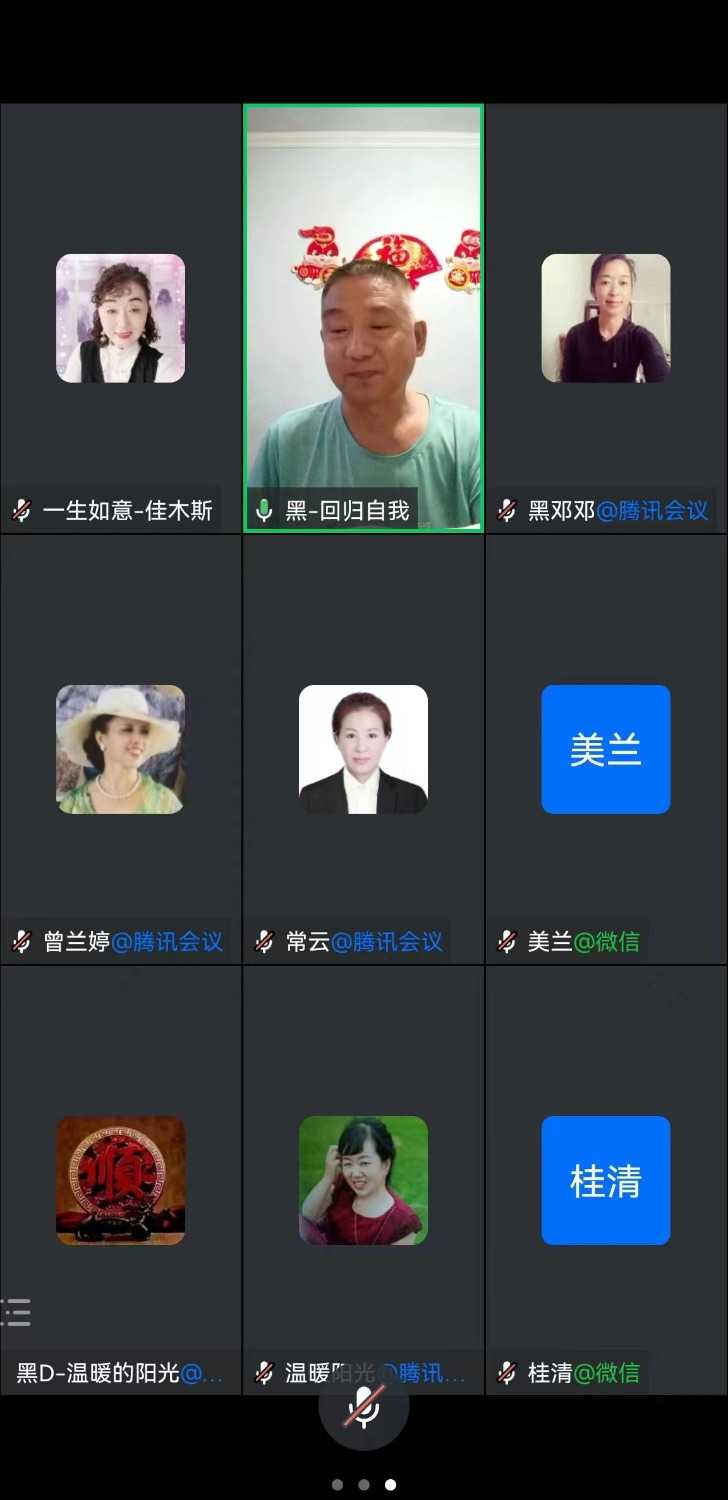Select the 常云 participant tile

pos(363,749)
